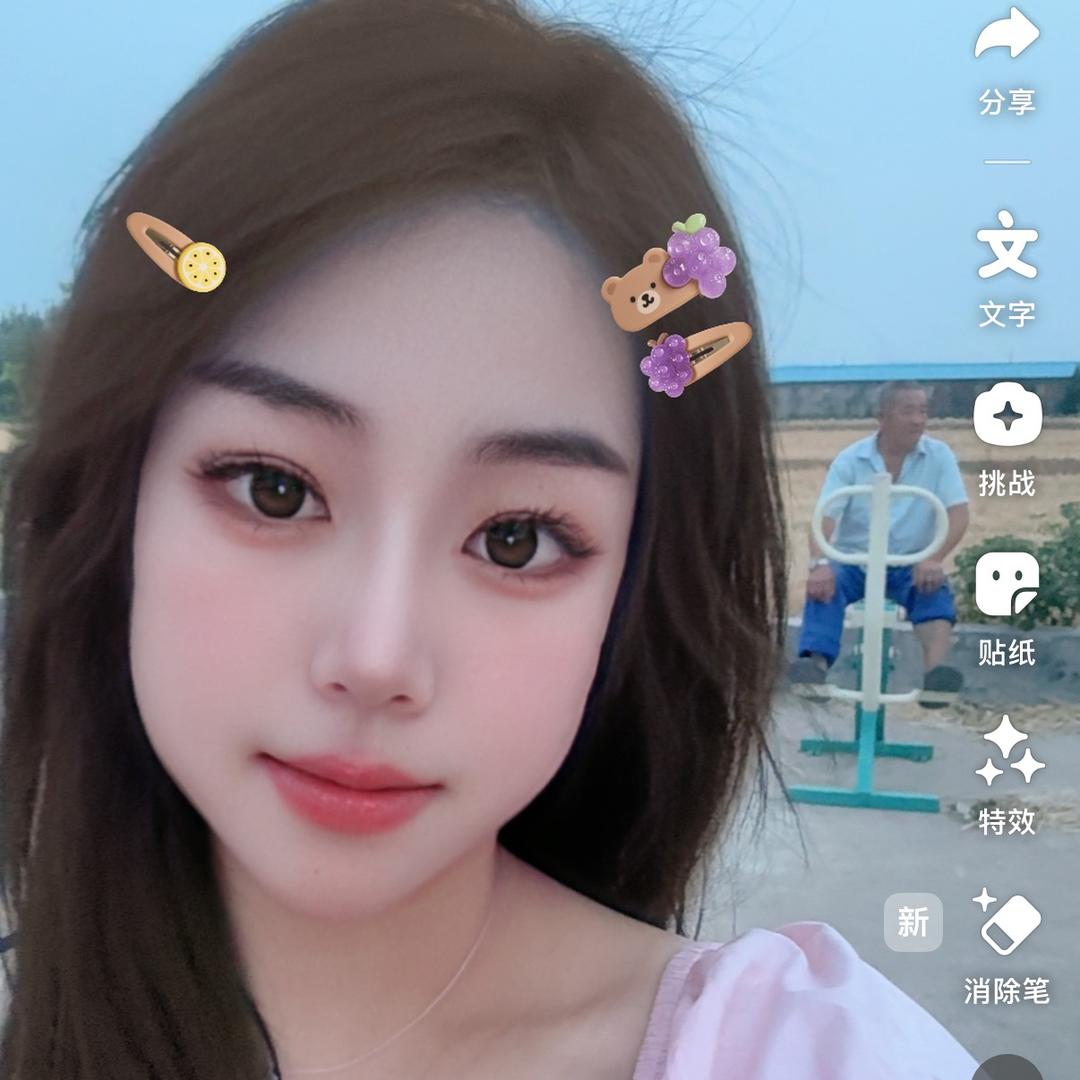Open the 特效 effects tool

point(1006,752)
